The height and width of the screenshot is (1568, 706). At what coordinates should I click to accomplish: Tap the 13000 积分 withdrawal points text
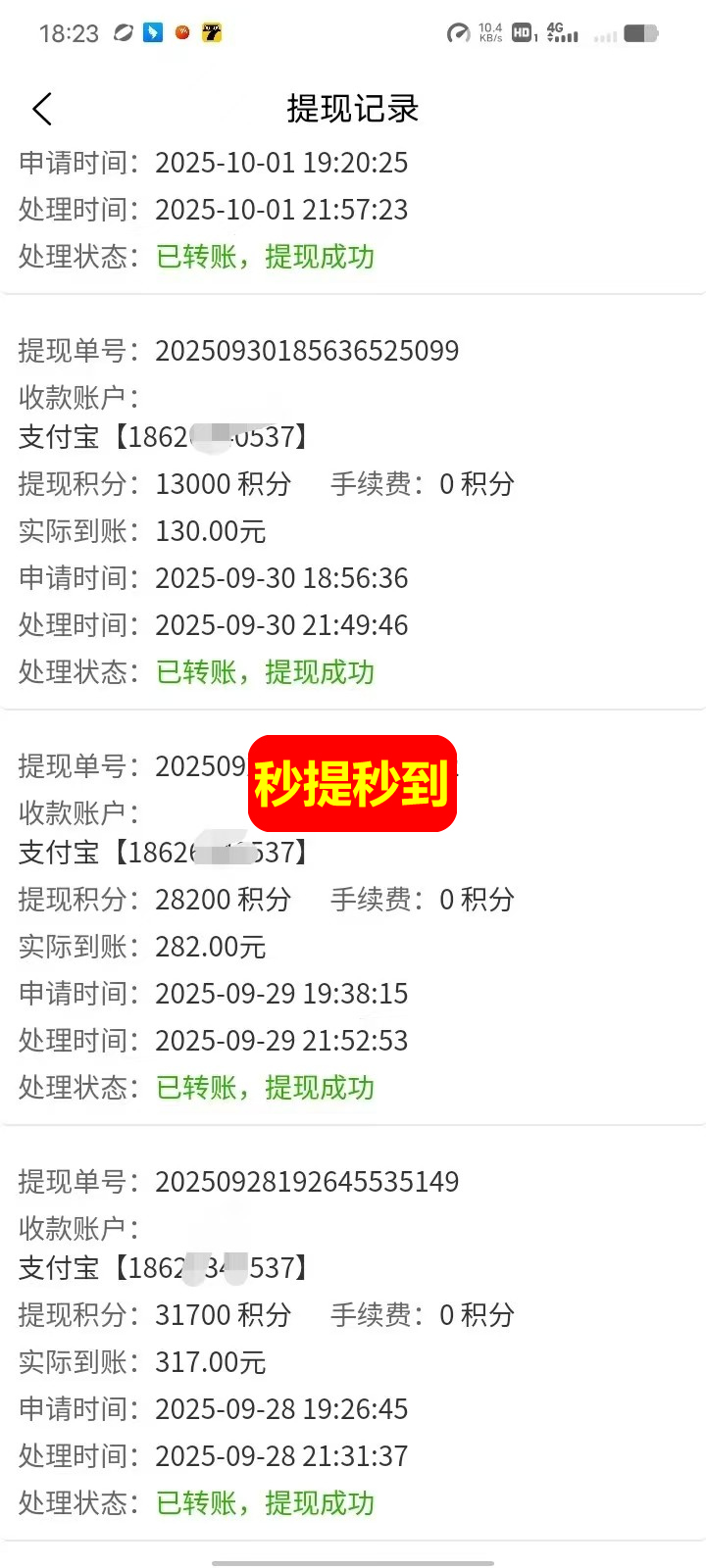(x=223, y=483)
